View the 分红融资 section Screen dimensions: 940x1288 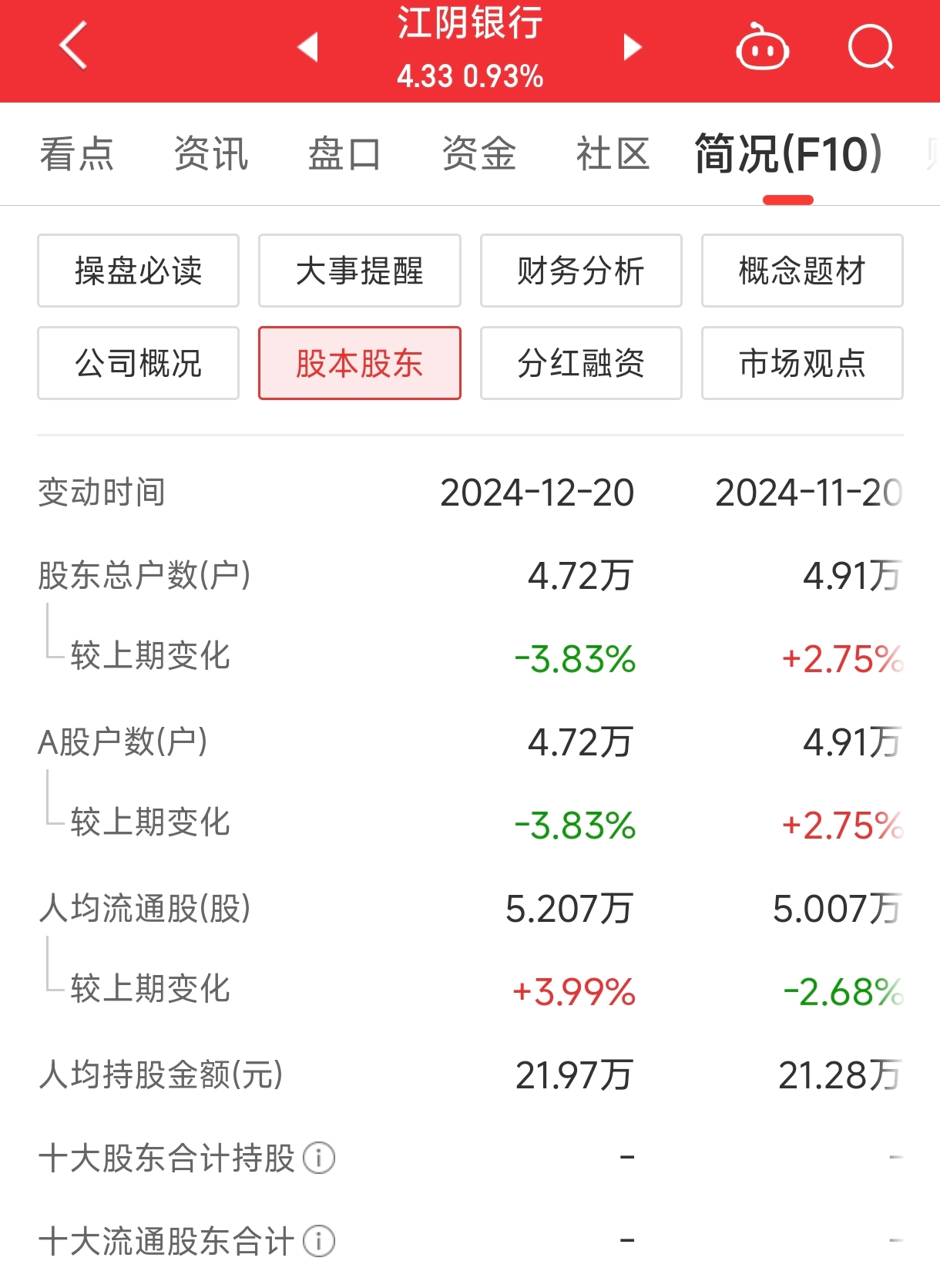581,363
